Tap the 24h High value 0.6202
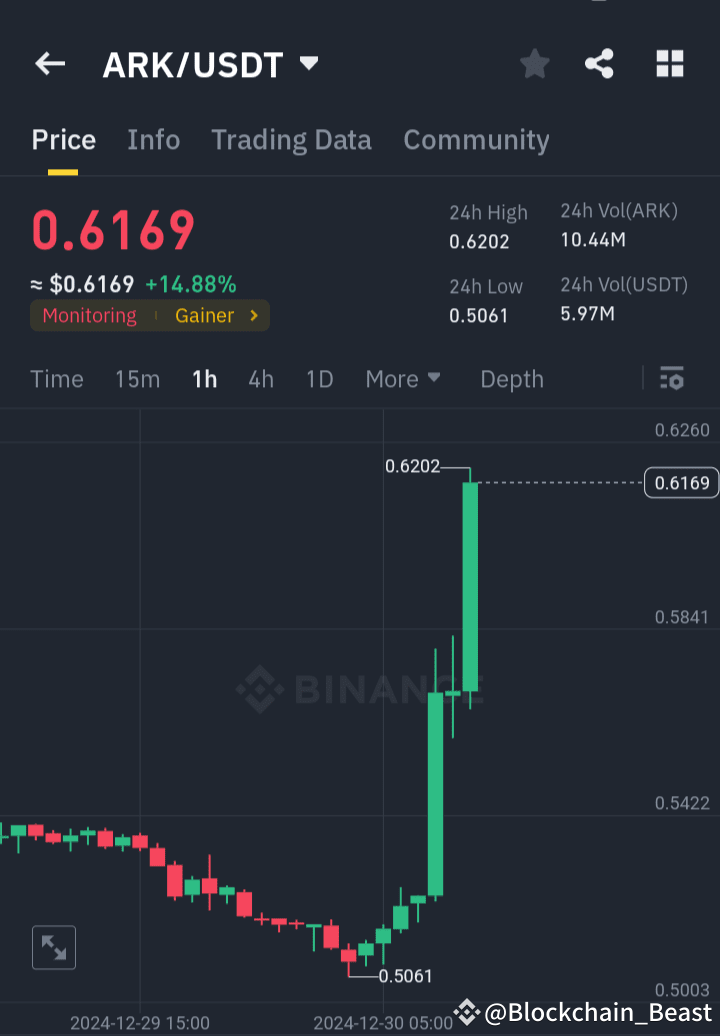720x1036 pixels. (x=481, y=241)
